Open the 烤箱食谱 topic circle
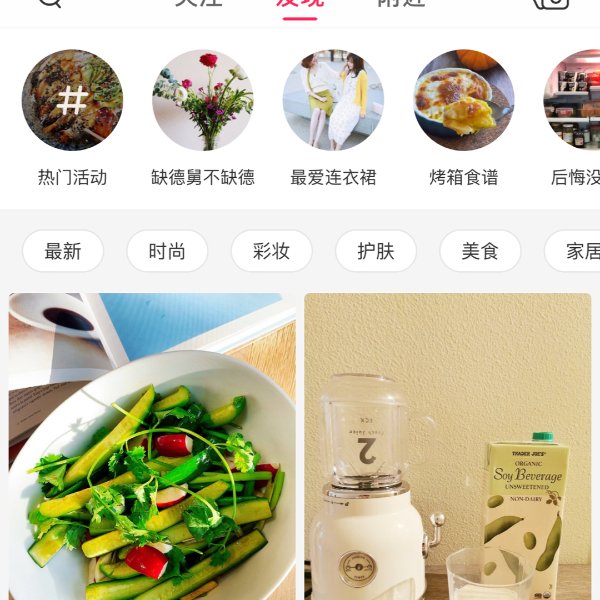Viewport: 600px width, 600px height. point(463,100)
